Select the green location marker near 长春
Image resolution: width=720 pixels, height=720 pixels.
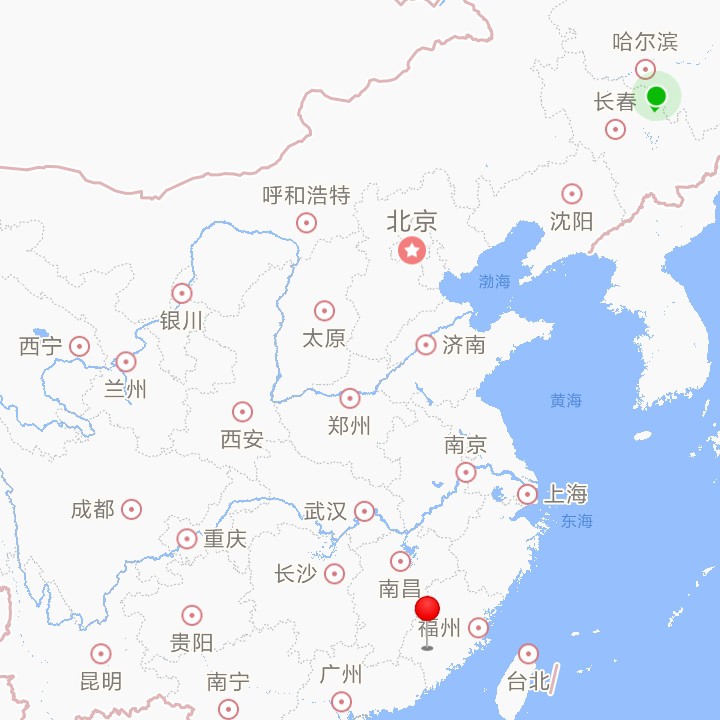click(x=656, y=97)
